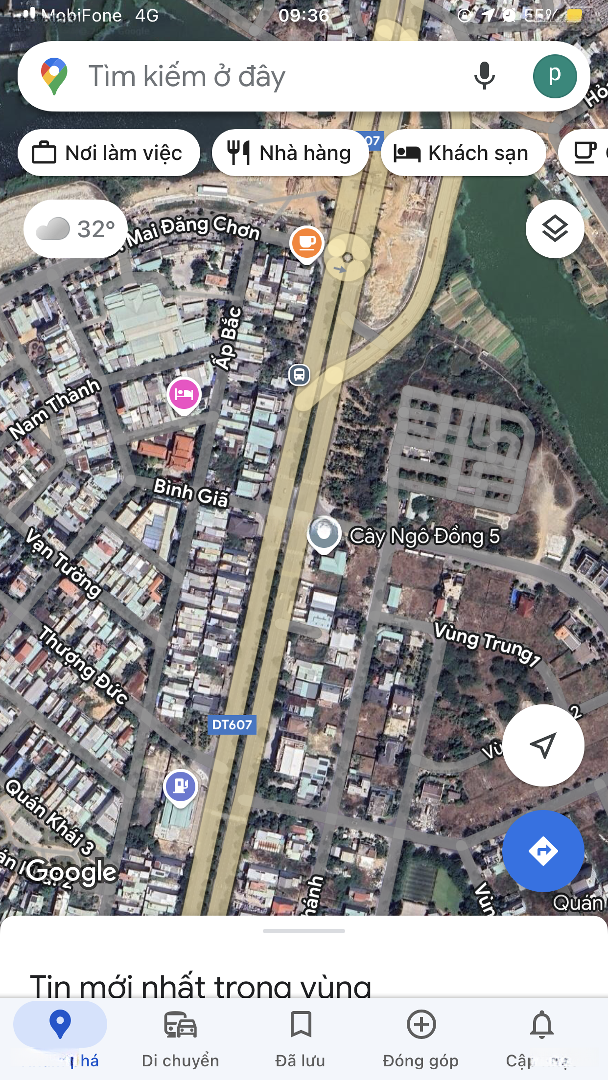The image size is (608, 1080).
Task: Open the map layers selector
Action: point(555,229)
